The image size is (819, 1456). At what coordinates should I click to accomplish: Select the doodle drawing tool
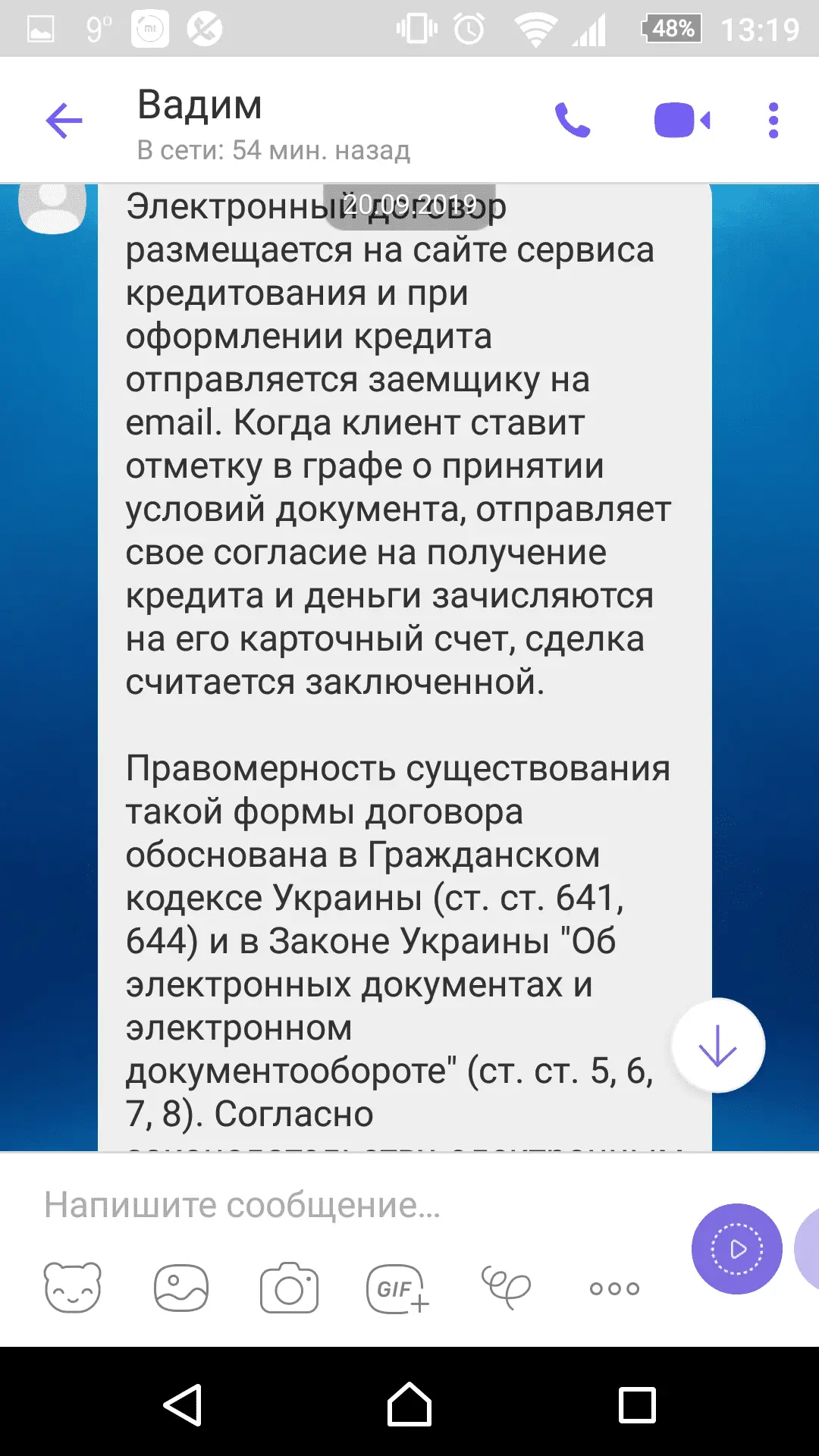(505, 1287)
